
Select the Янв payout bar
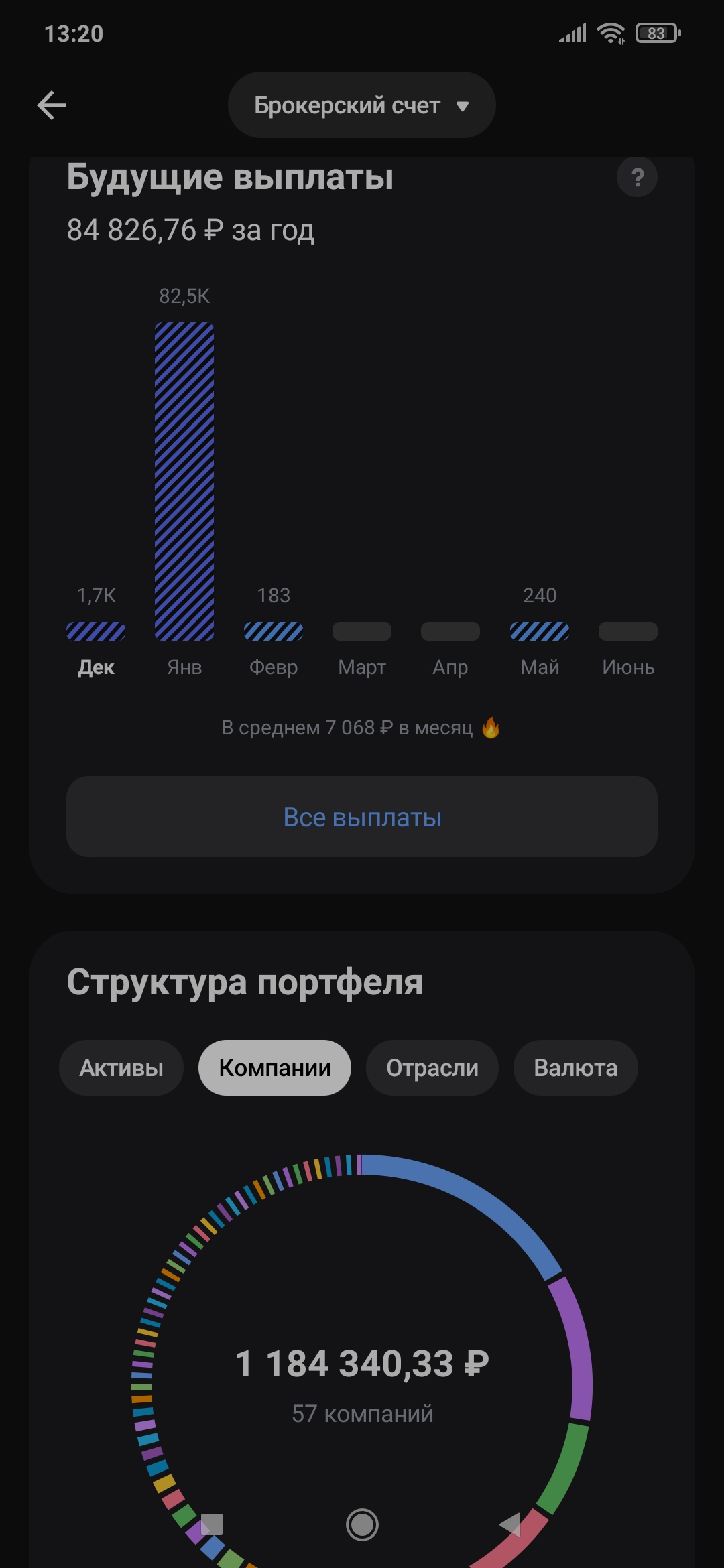[x=184, y=481]
